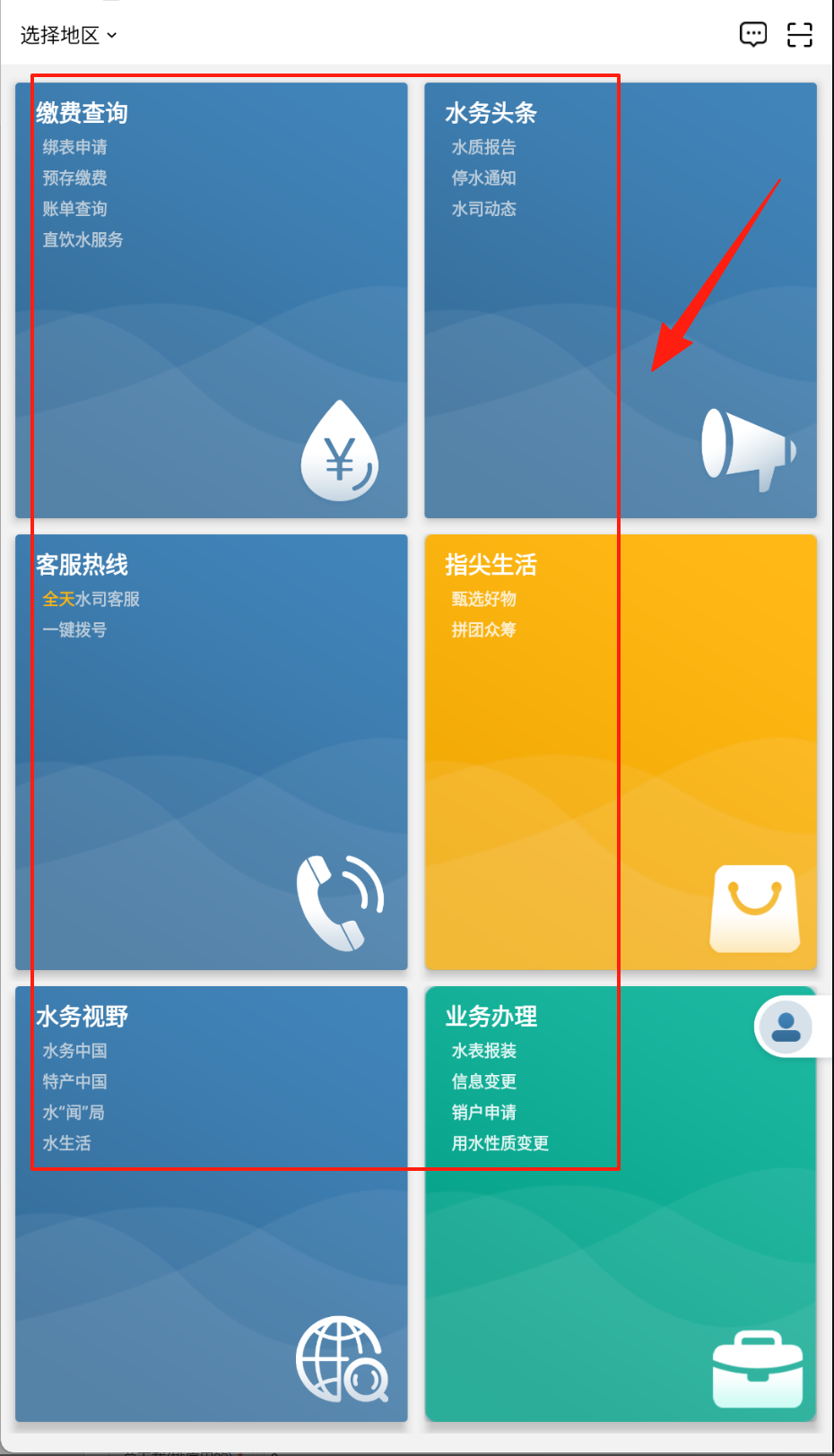
Task: Open the messages chat bubble icon
Action: pos(752,35)
